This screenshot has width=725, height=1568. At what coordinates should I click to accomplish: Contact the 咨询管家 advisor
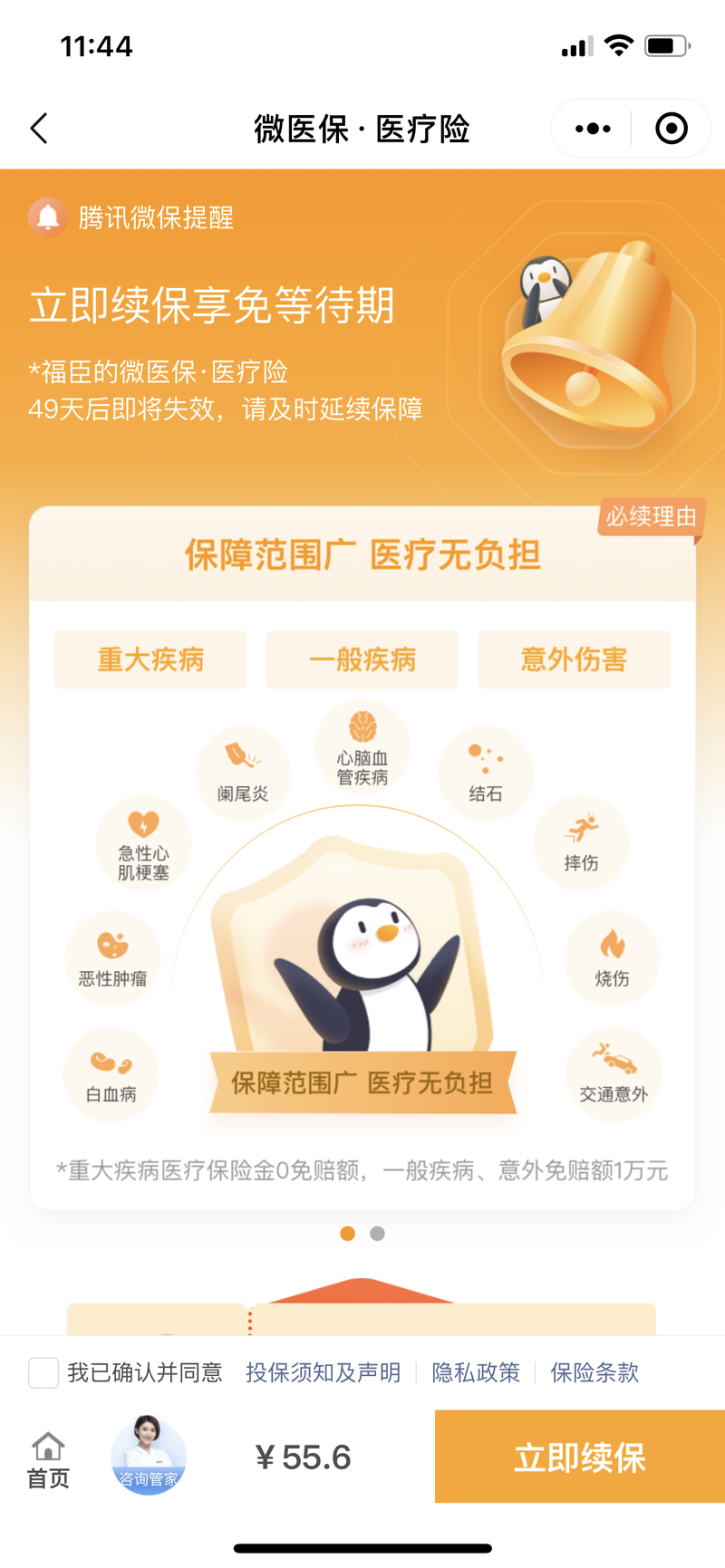[x=149, y=1456]
